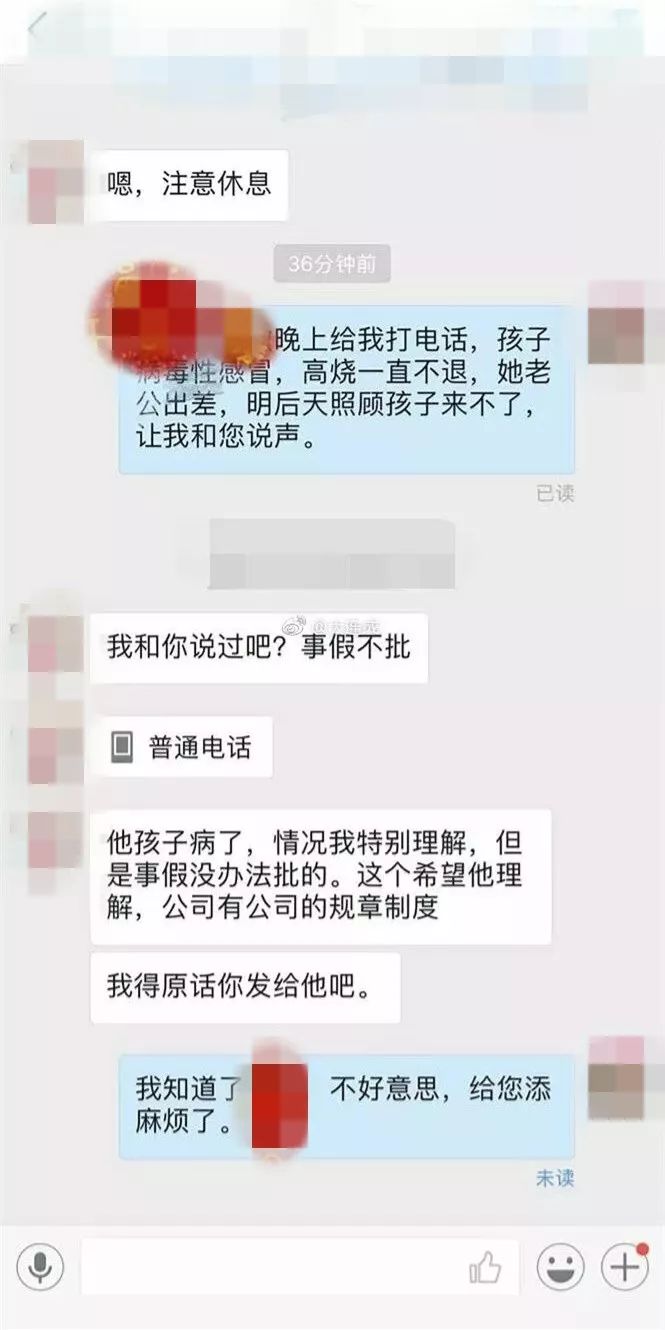View the 已读 status under the long message

coord(555,493)
